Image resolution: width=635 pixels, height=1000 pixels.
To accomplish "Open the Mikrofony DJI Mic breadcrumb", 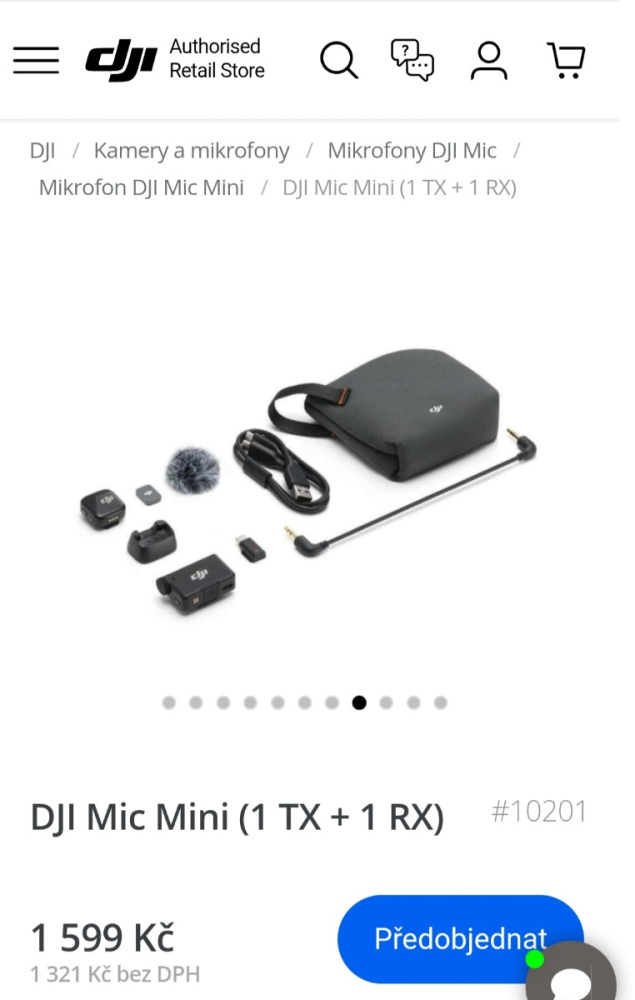I will (412, 151).
